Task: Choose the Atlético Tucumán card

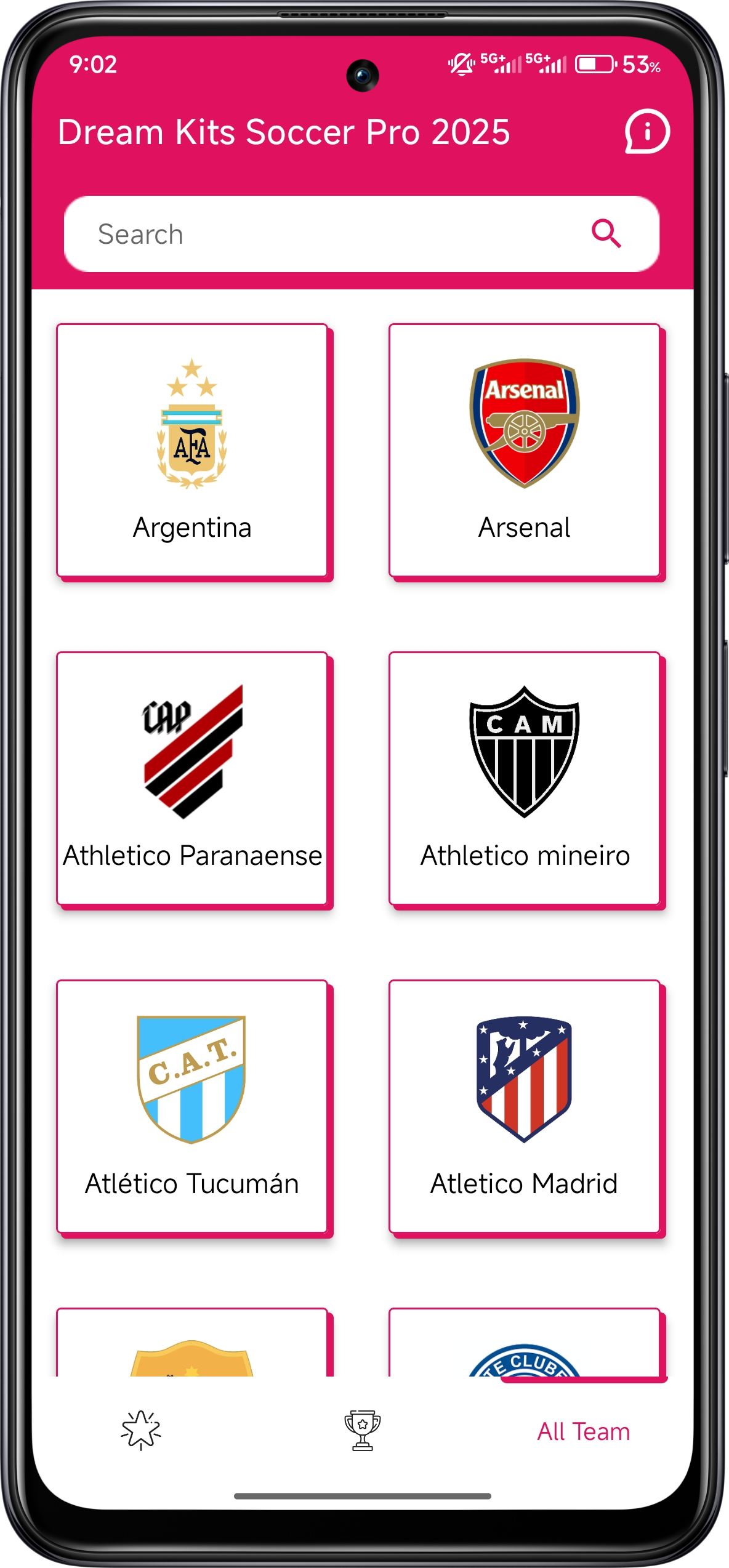Action: (x=192, y=1106)
